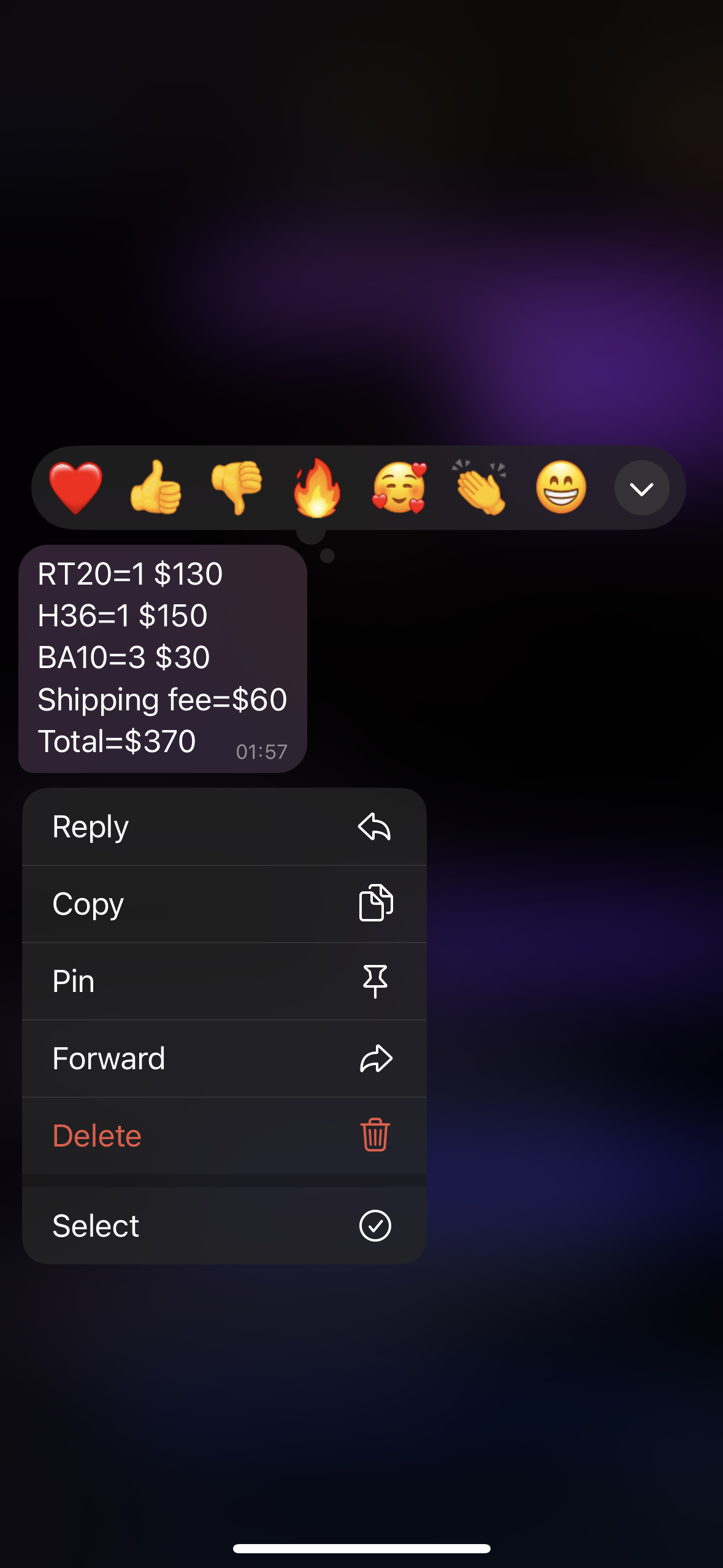React with the red heart emoji
Viewport: 723px width, 1568px height.
[x=75, y=488]
